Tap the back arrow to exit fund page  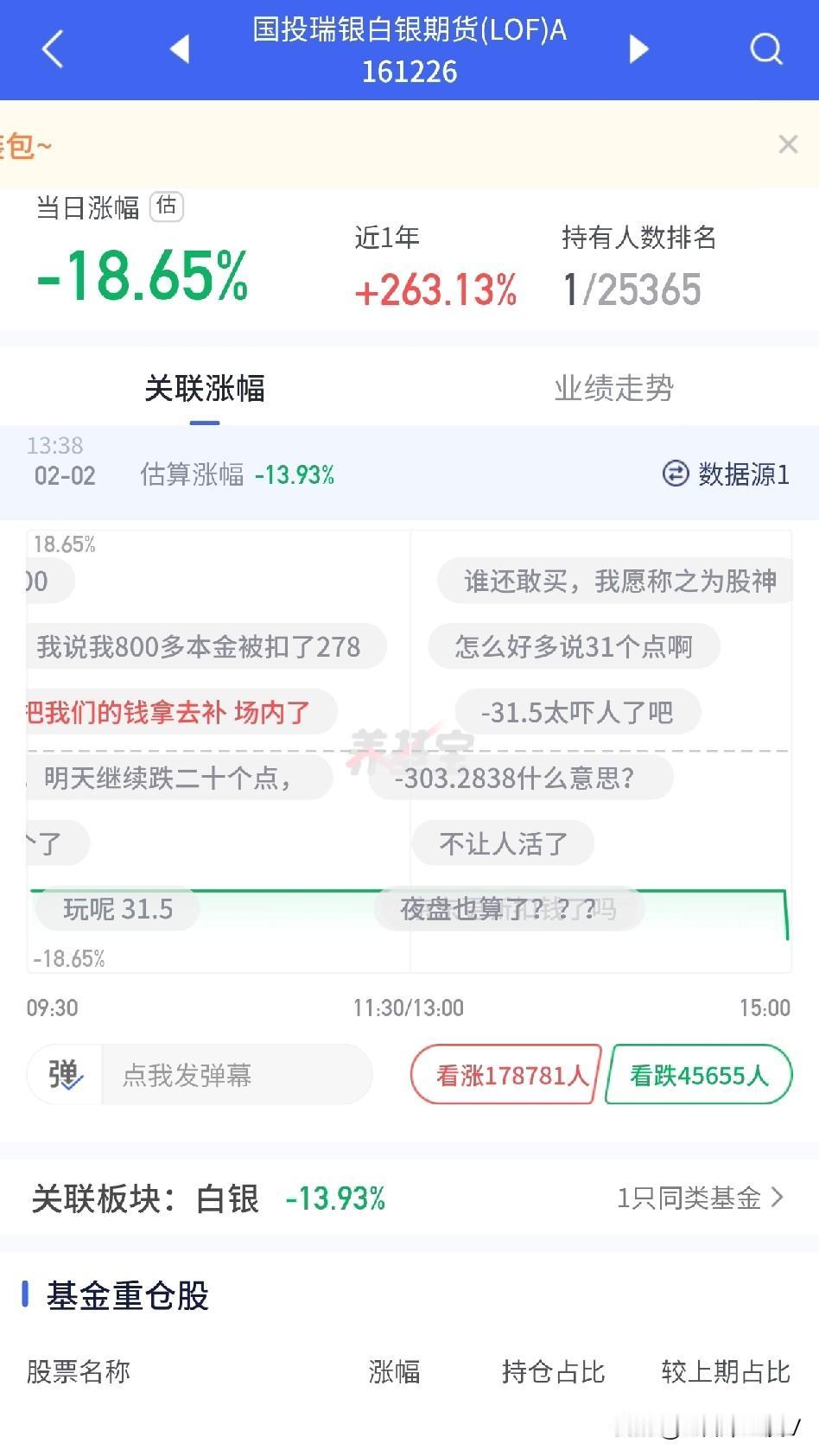(52, 49)
